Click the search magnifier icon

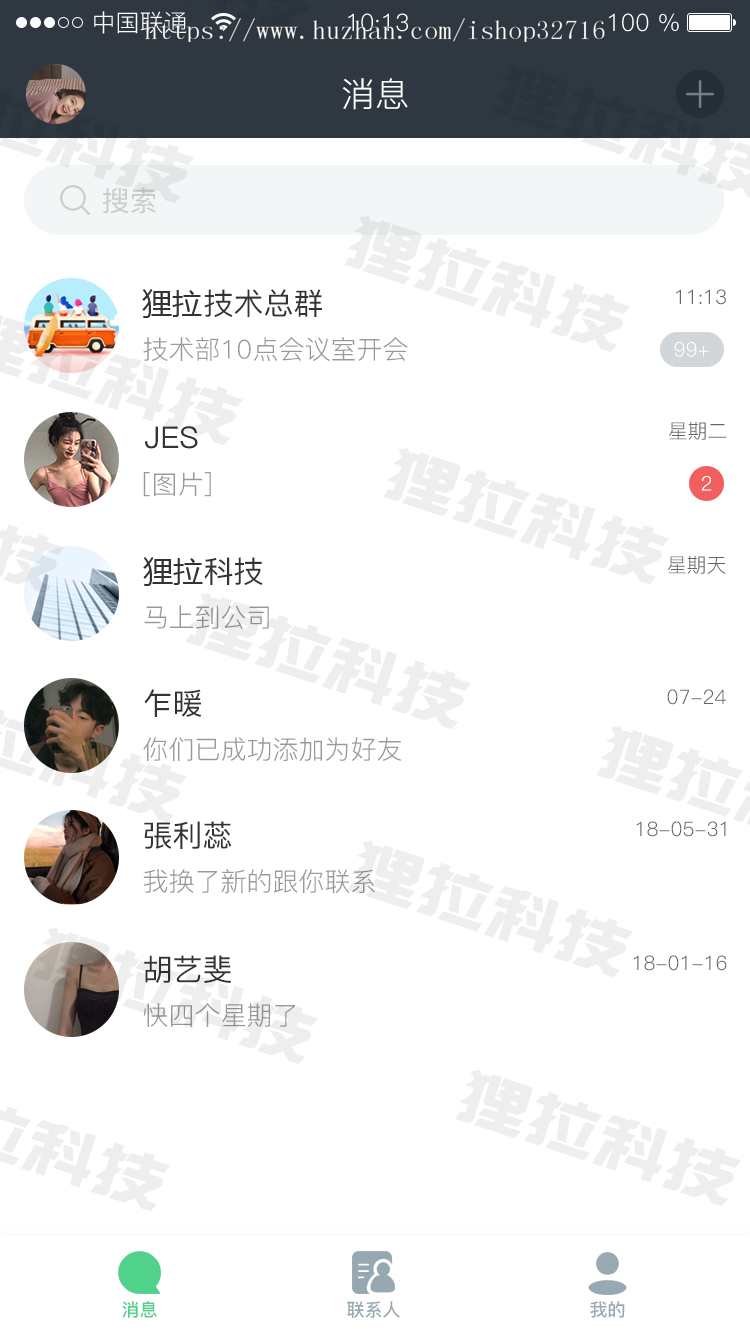pos(74,200)
